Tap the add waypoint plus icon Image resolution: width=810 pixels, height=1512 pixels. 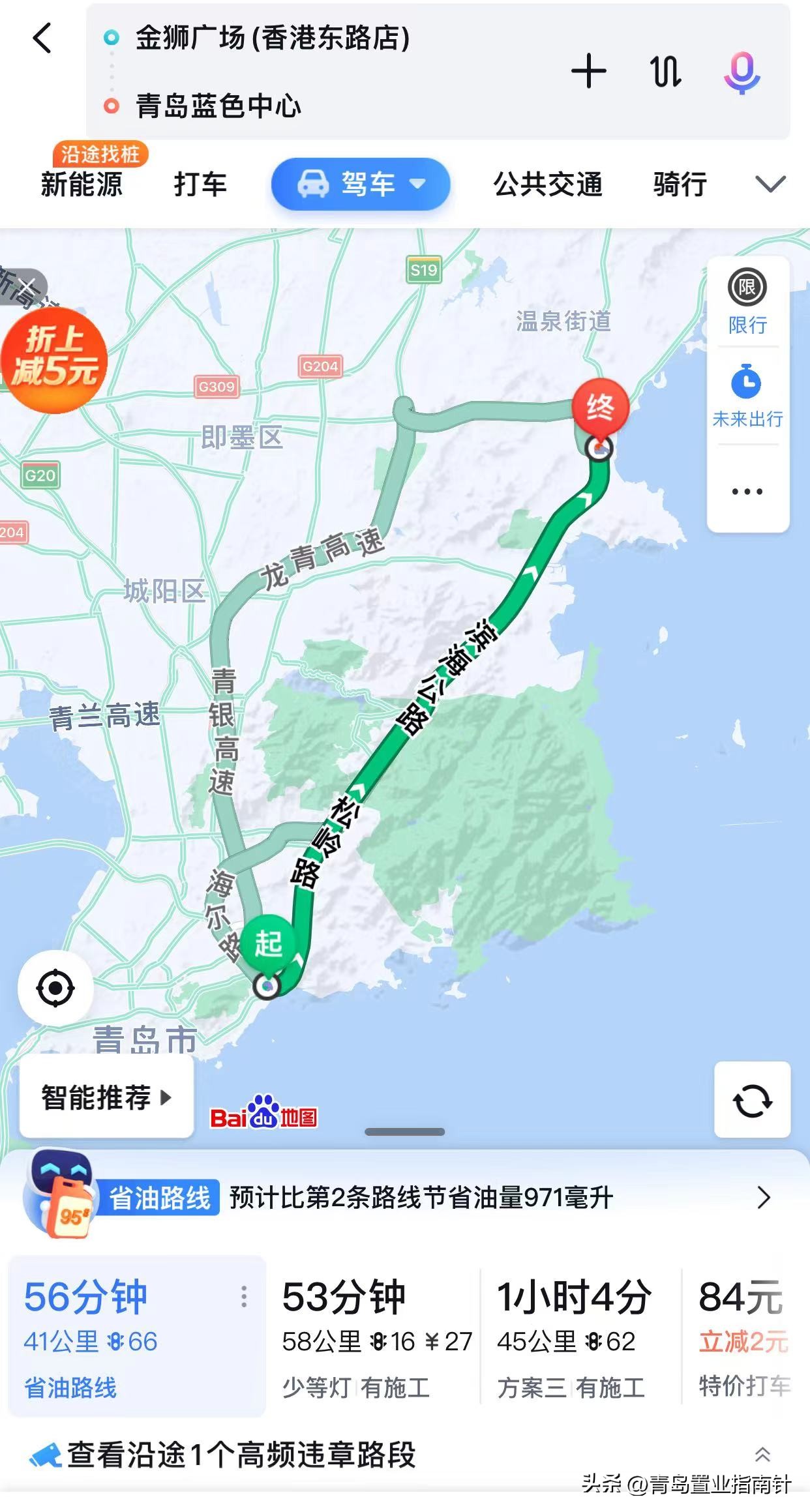589,72
